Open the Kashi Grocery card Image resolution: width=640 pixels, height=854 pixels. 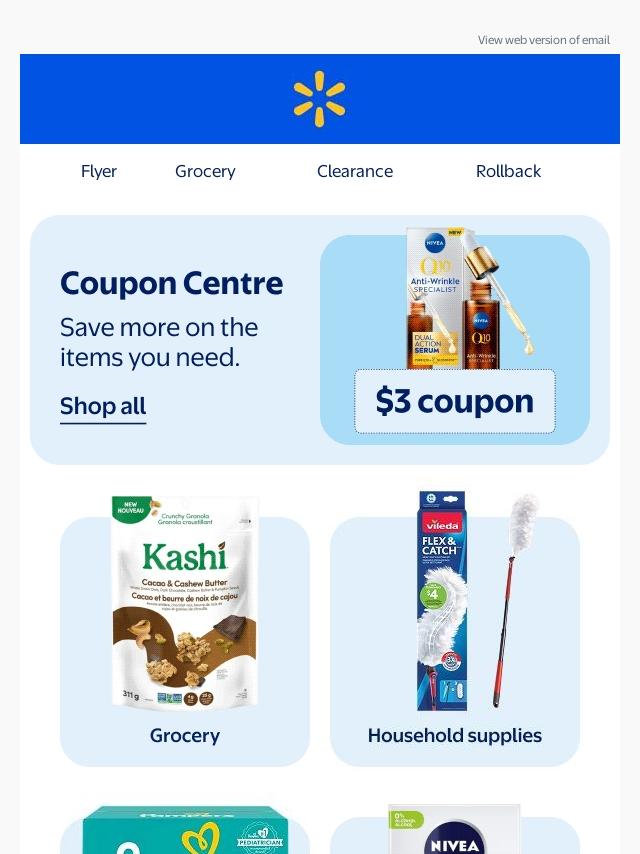point(185,630)
